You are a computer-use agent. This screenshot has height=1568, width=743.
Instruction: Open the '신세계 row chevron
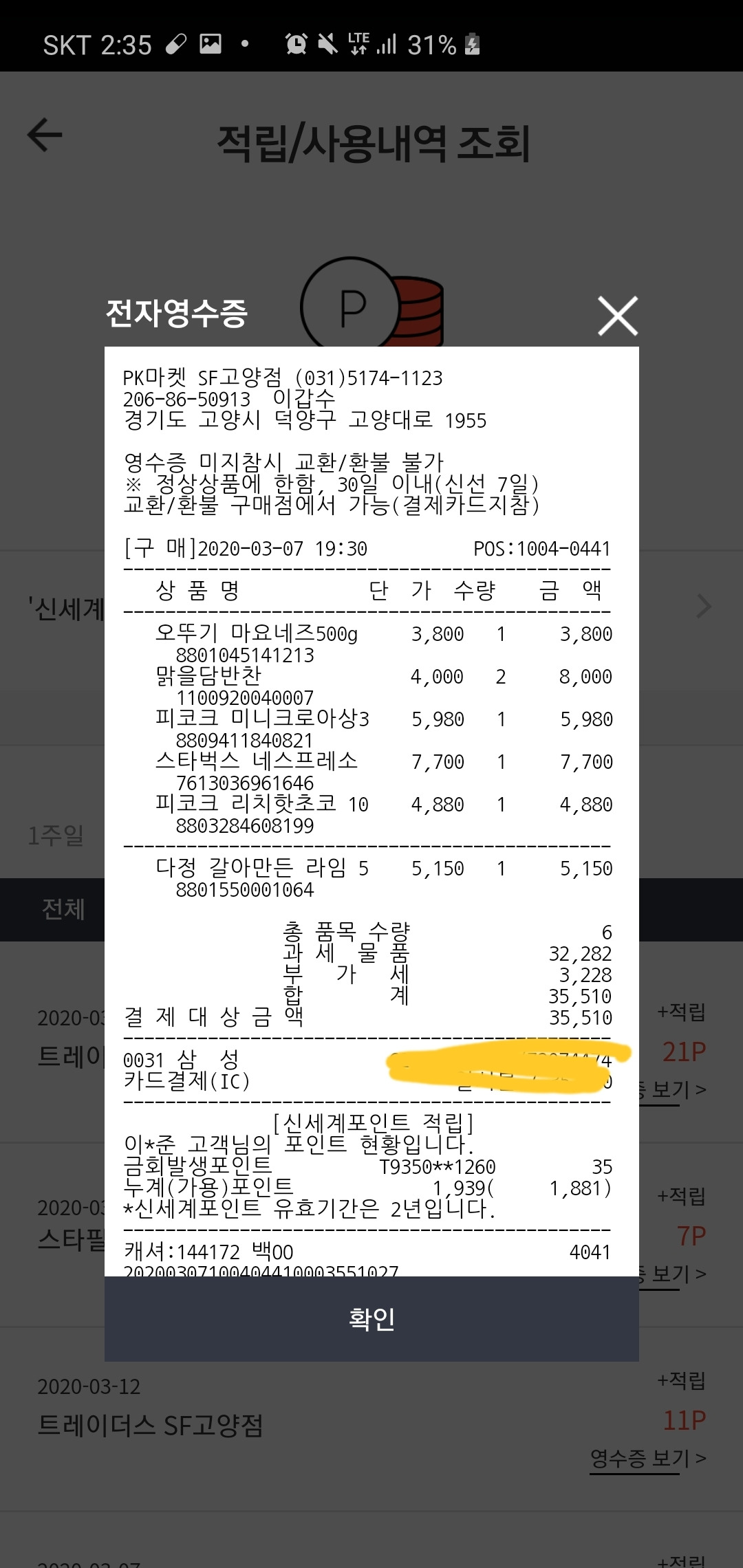(x=703, y=607)
